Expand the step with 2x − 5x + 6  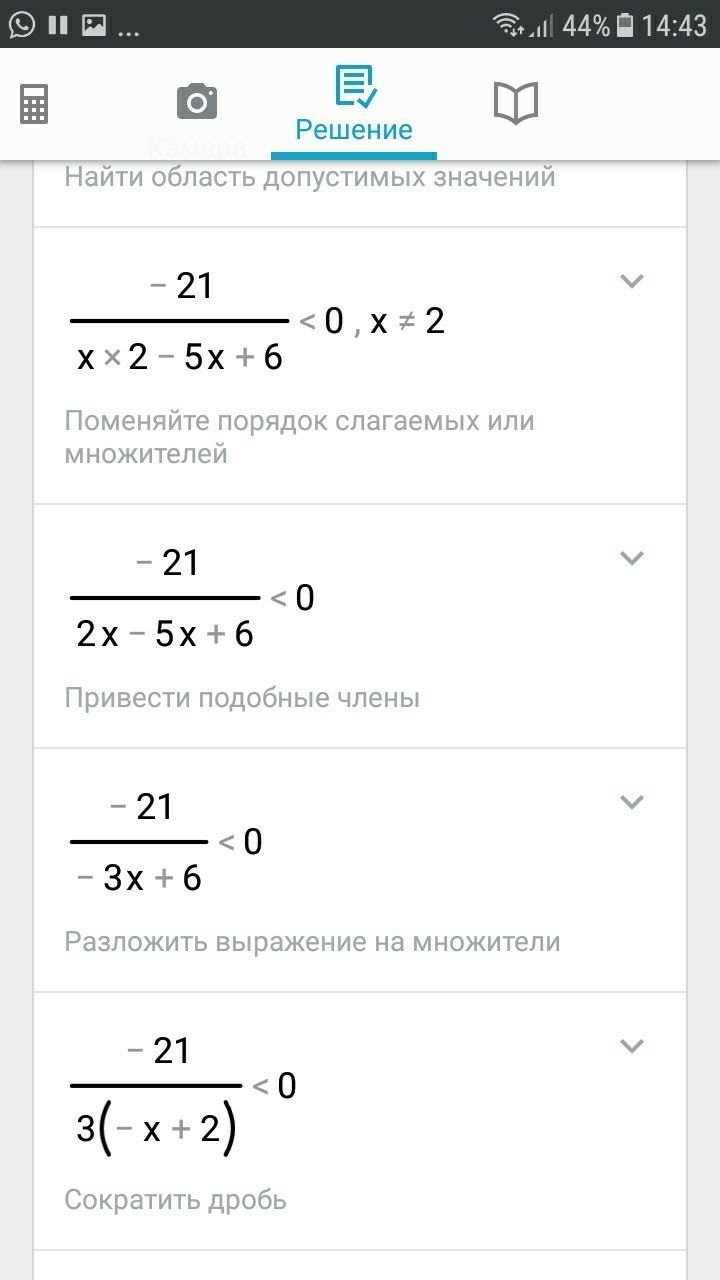click(631, 558)
